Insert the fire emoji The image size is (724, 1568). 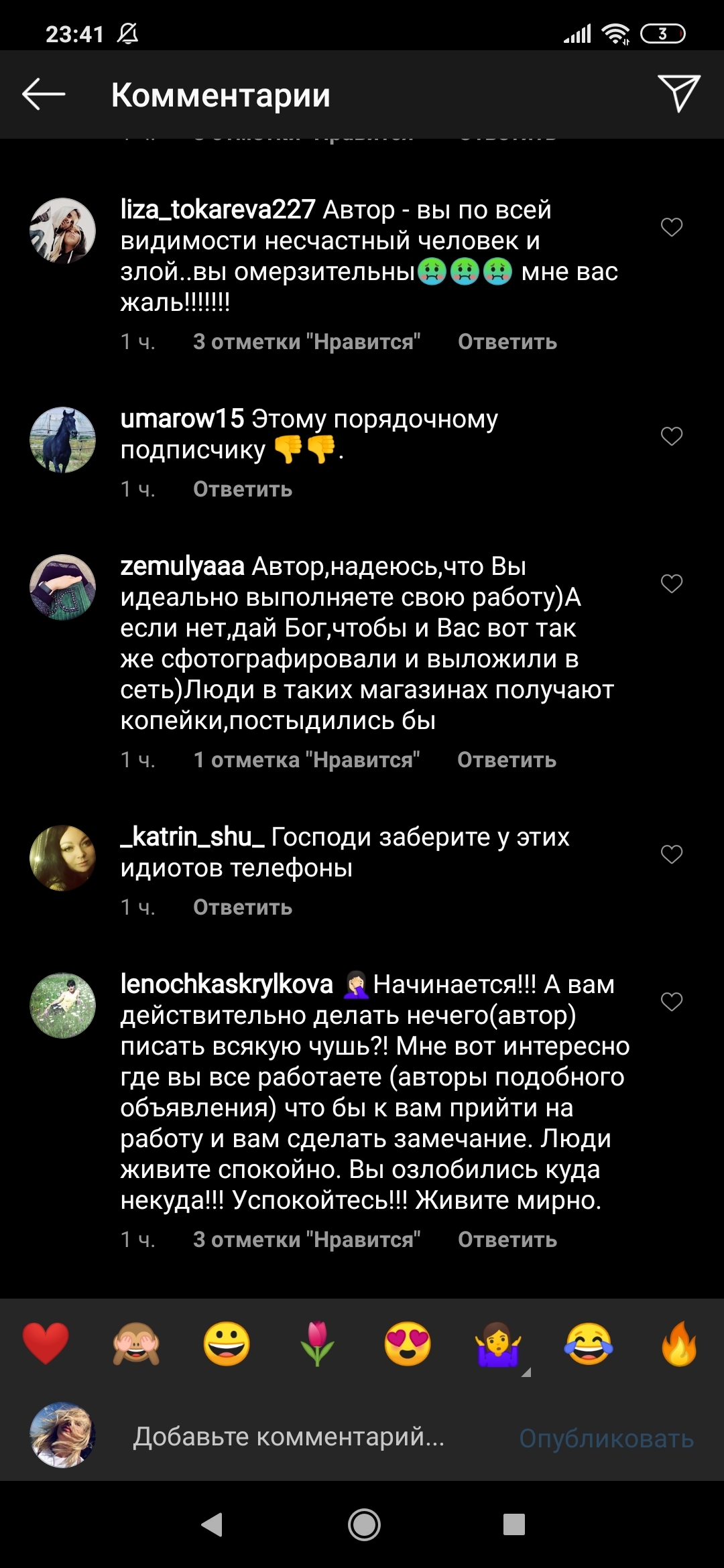[x=678, y=1343]
